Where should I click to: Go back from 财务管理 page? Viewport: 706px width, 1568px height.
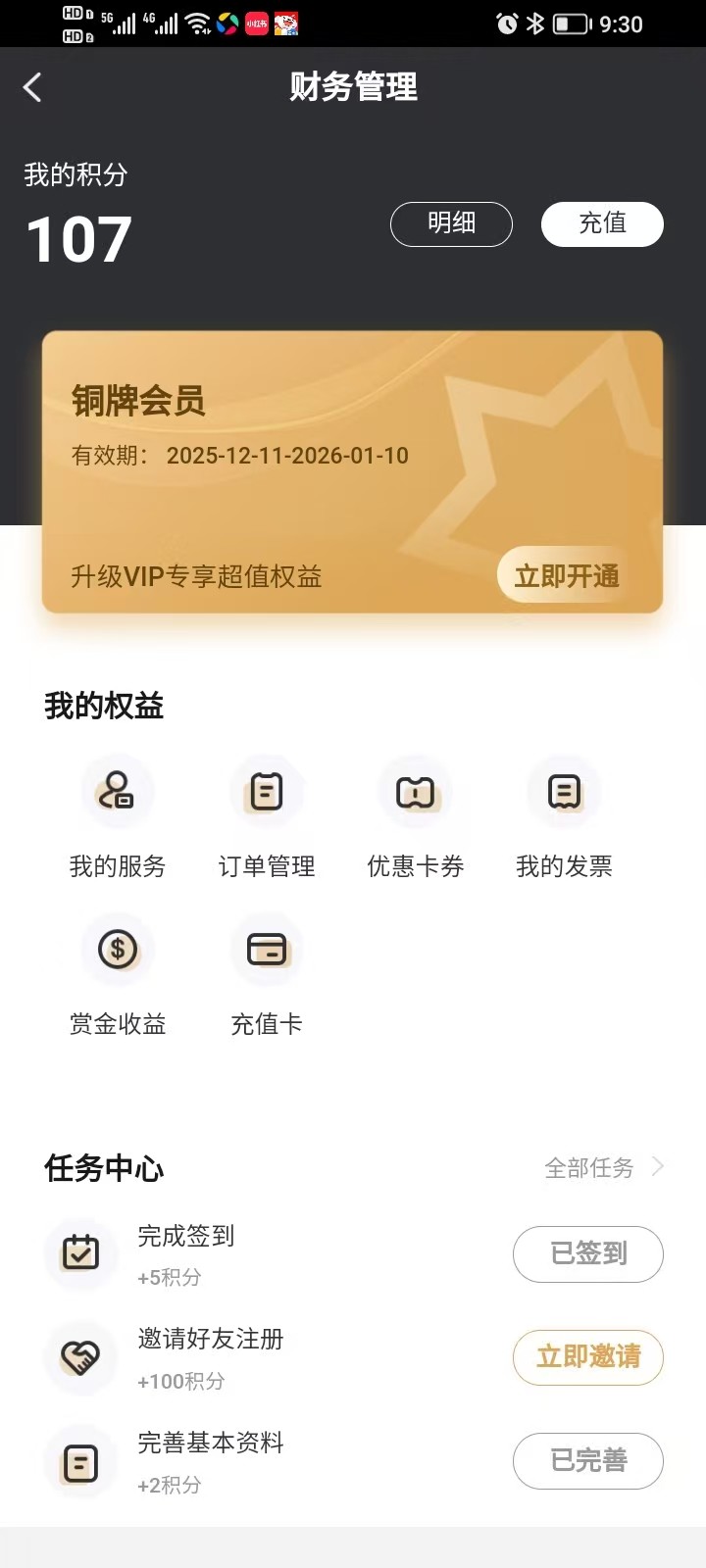point(32,87)
